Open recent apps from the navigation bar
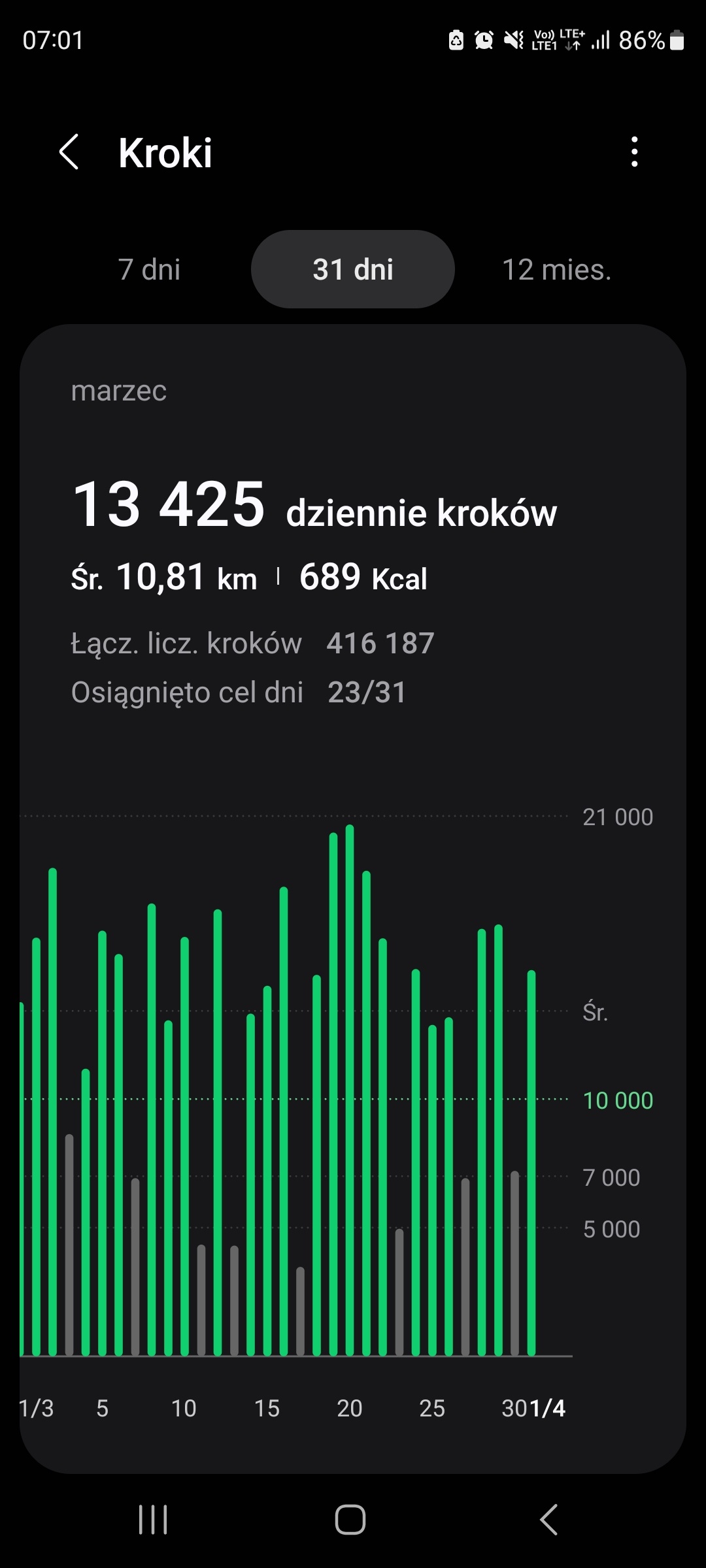This screenshot has height=1568, width=706. tap(153, 1519)
